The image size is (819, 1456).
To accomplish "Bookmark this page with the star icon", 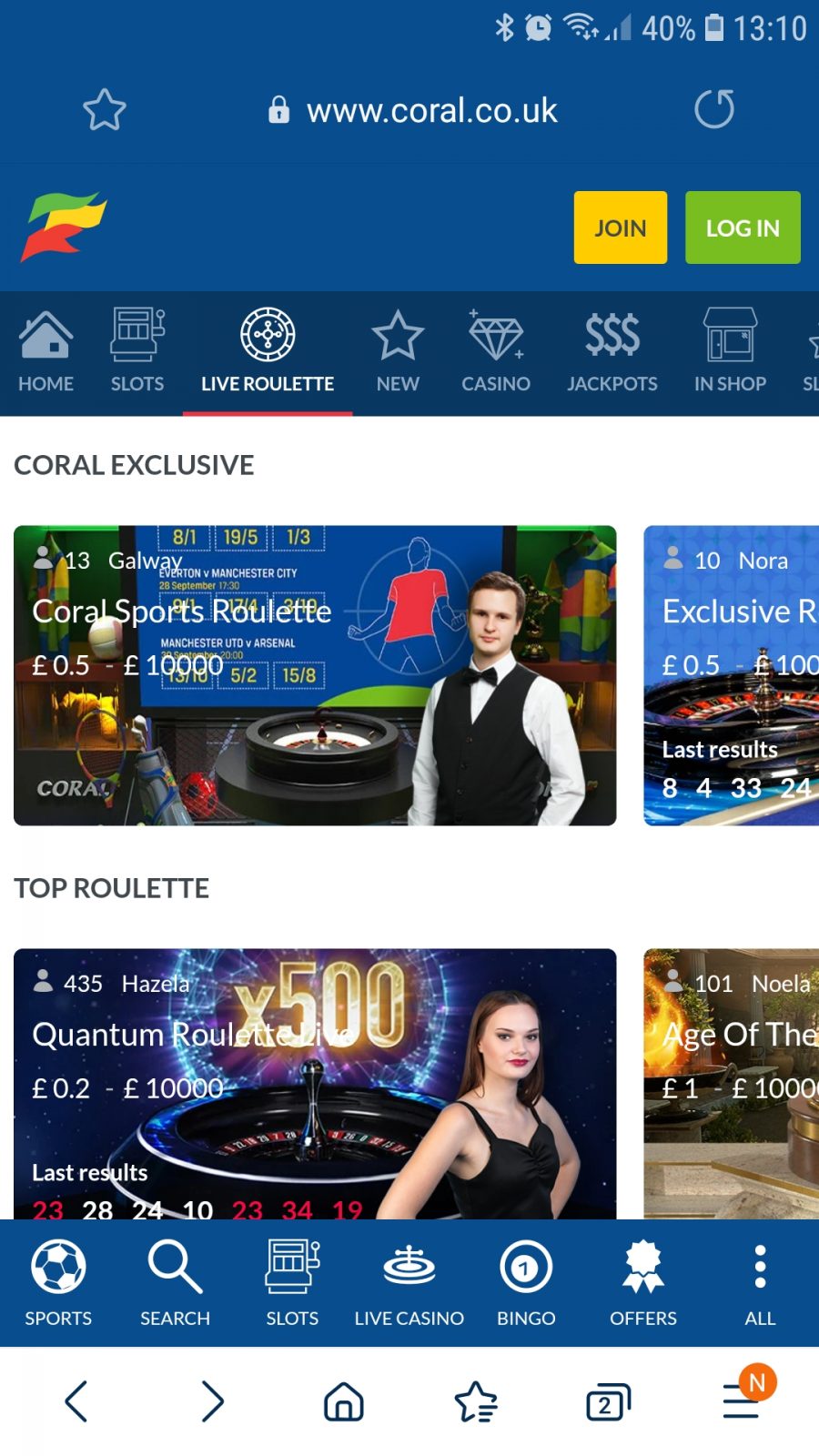I will click(105, 110).
